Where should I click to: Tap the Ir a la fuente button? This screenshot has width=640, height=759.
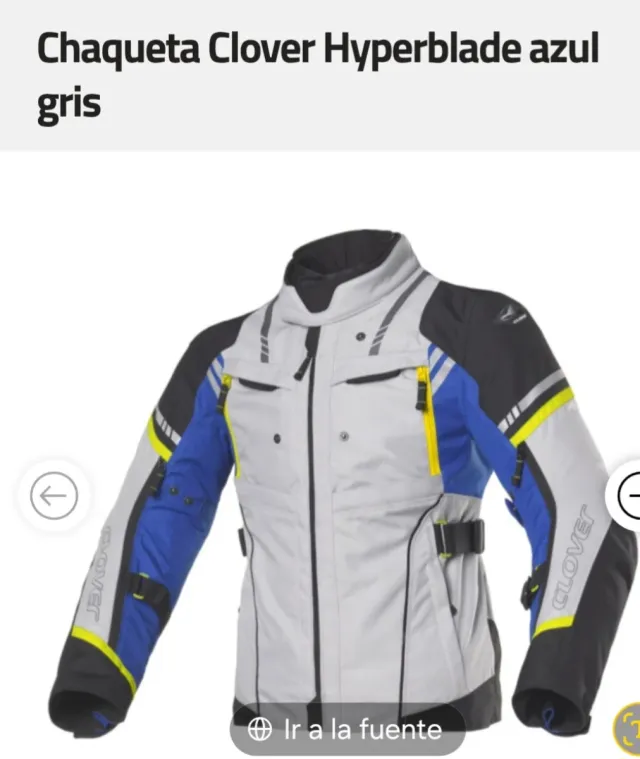coord(346,729)
